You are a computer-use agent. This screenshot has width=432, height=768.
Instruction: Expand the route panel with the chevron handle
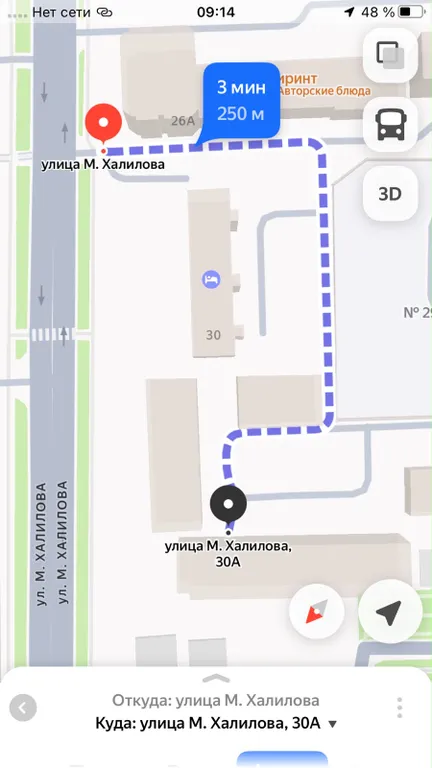[x=216, y=677]
